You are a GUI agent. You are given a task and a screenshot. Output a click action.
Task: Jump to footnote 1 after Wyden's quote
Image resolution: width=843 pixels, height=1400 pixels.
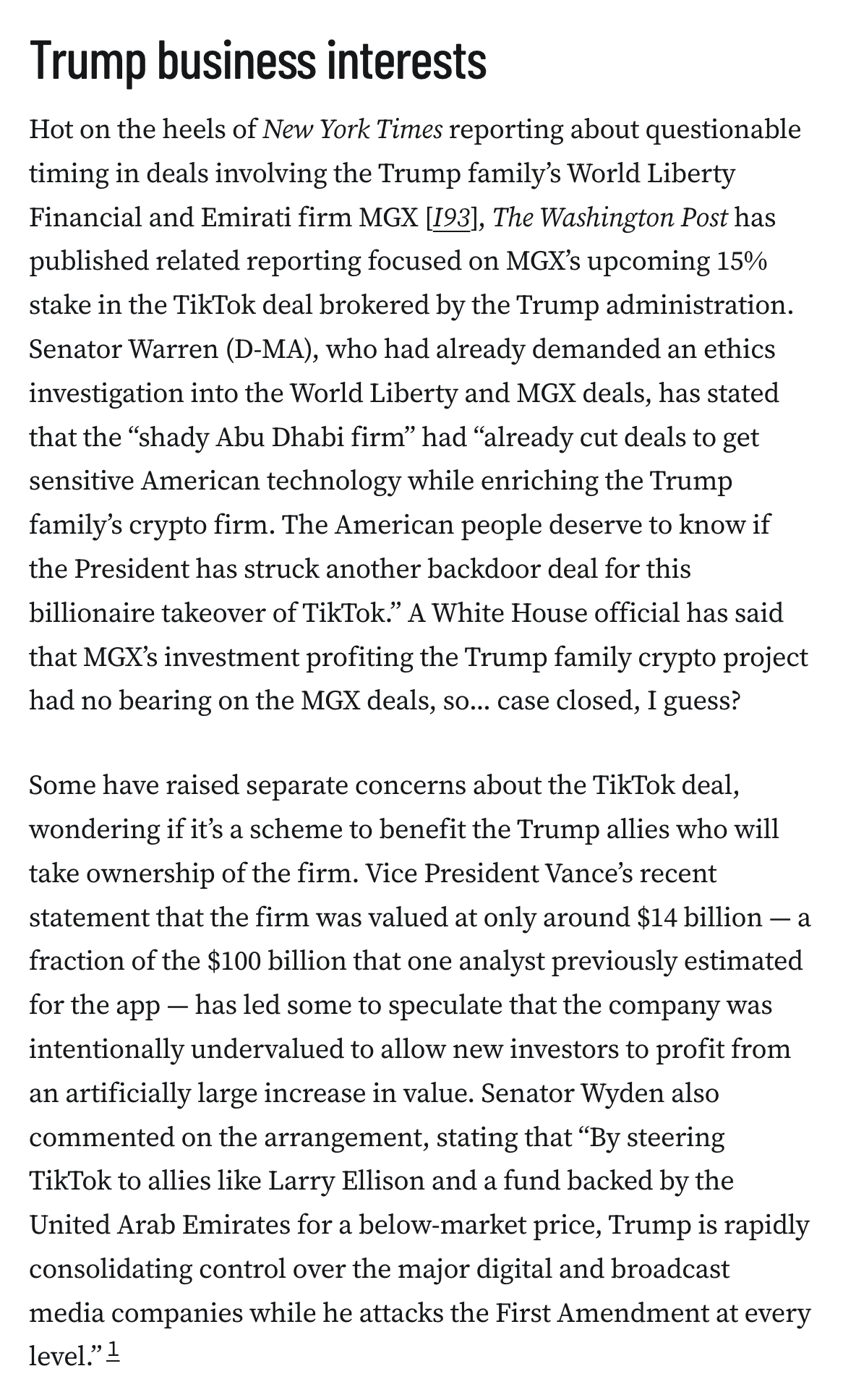tap(113, 1349)
